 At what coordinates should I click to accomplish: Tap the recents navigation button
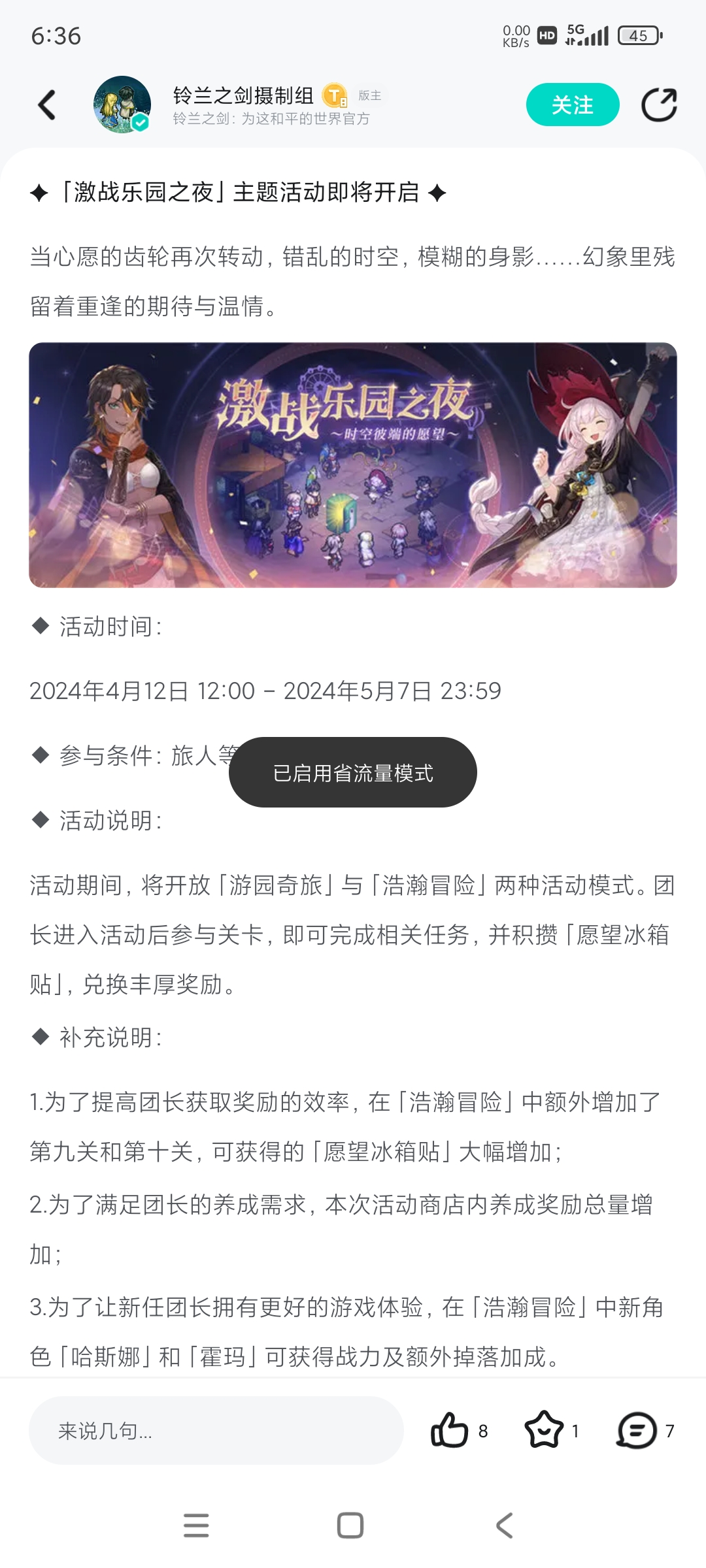195,1526
